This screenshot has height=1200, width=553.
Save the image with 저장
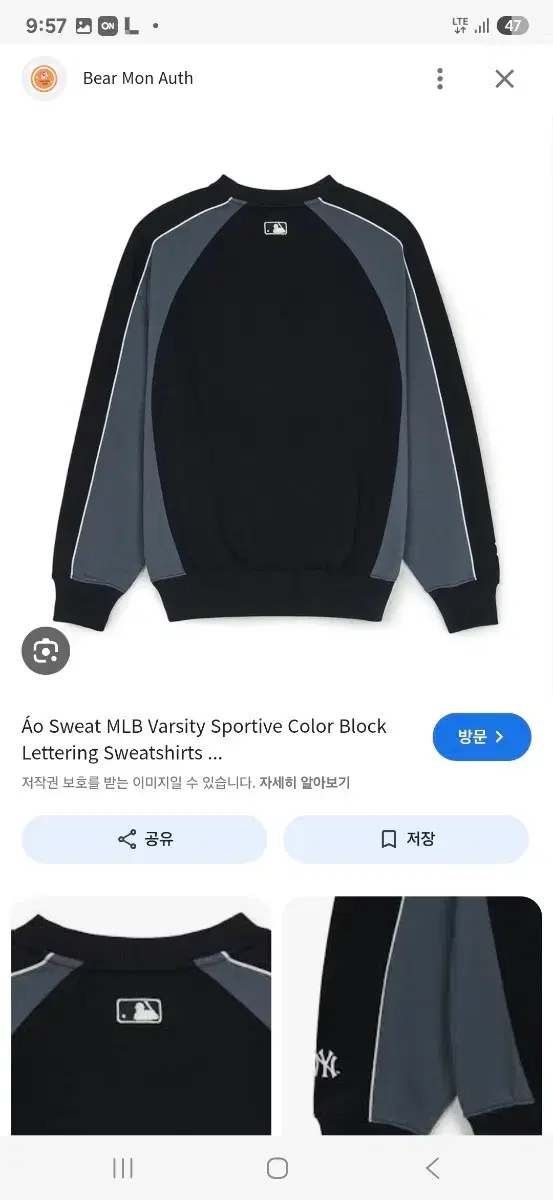(x=406, y=840)
